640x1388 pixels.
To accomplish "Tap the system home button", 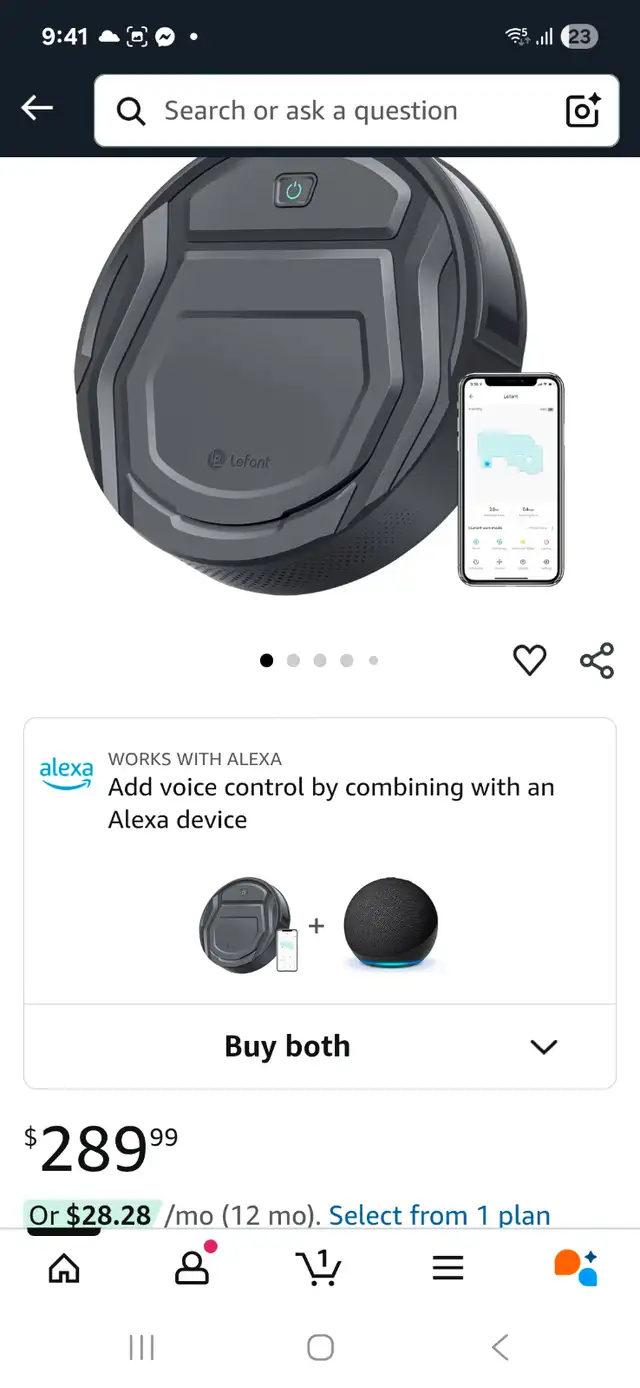I will pos(320,1347).
